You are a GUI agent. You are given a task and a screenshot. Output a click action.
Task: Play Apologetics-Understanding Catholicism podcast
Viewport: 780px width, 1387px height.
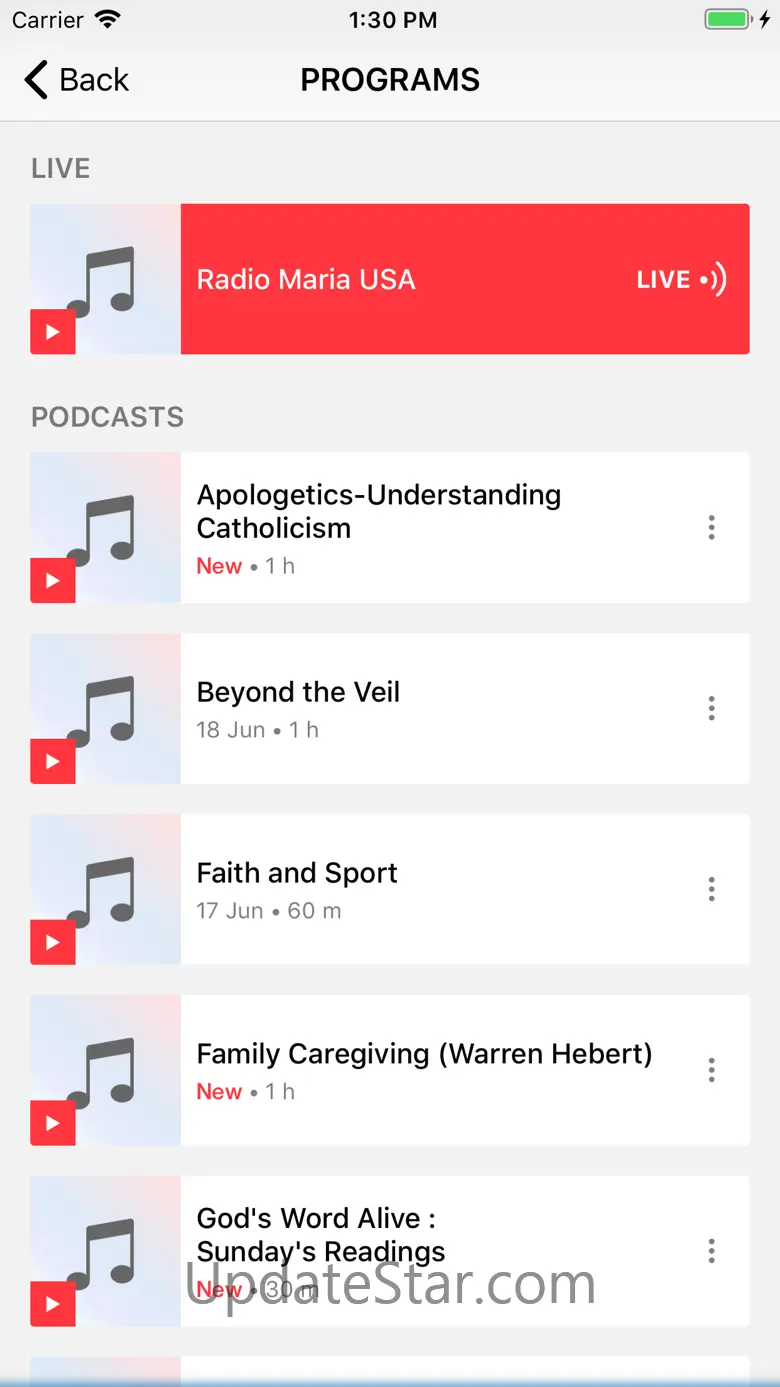coord(53,581)
